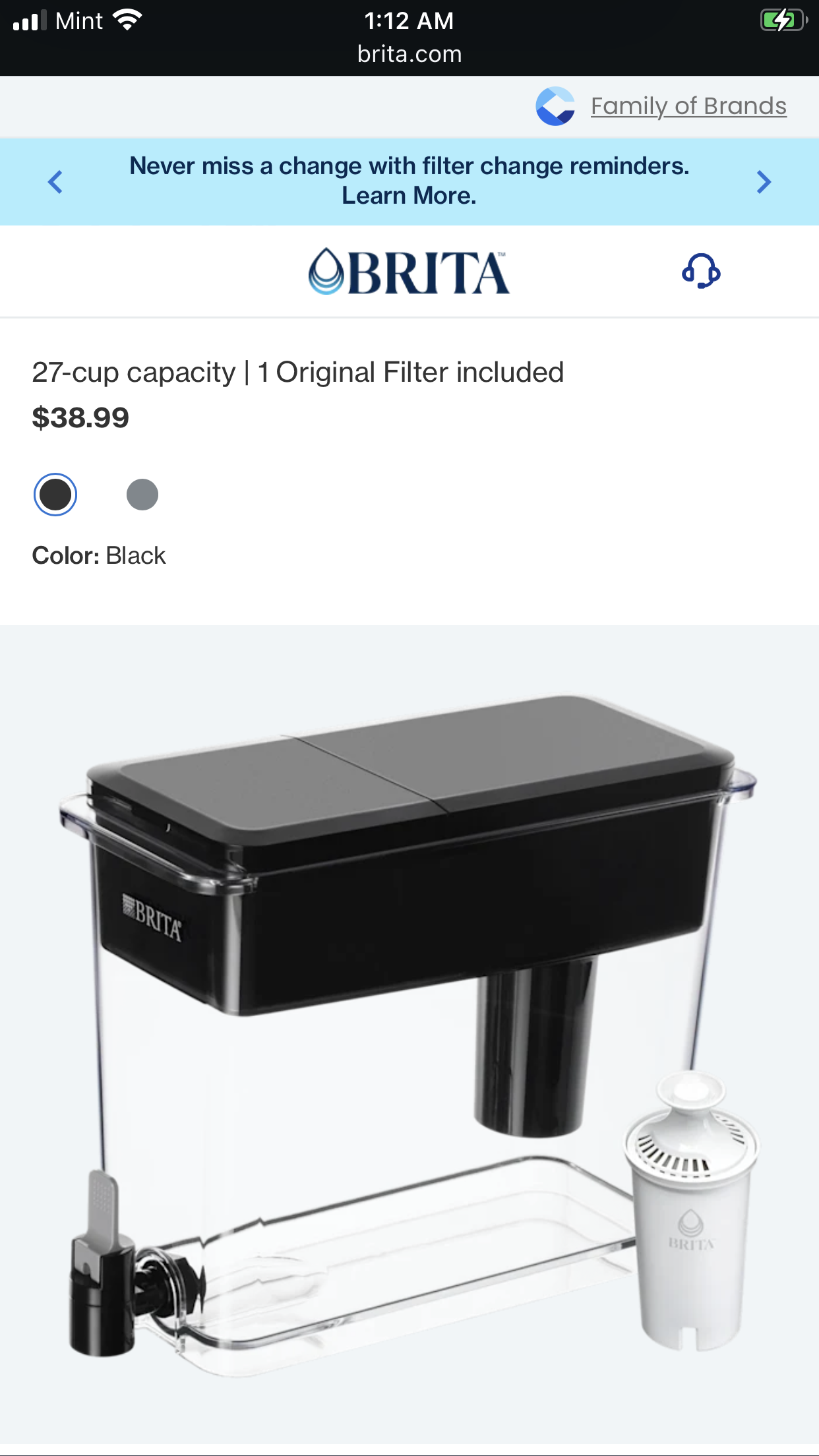The image size is (819, 1456).
Task: Select the black color swatch
Action: point(55,495)
